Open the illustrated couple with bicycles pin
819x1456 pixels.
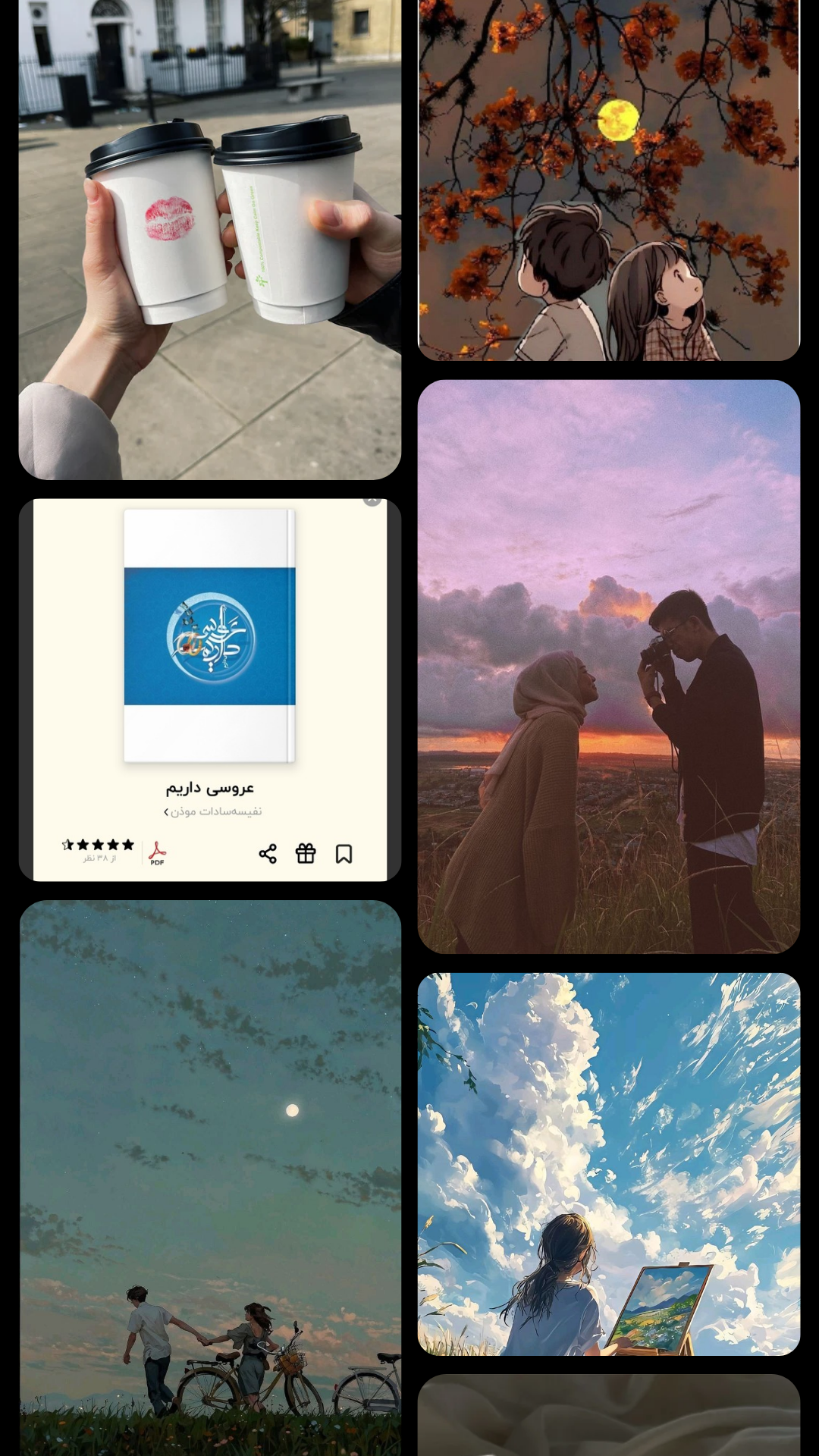(x=210, y=1178)
